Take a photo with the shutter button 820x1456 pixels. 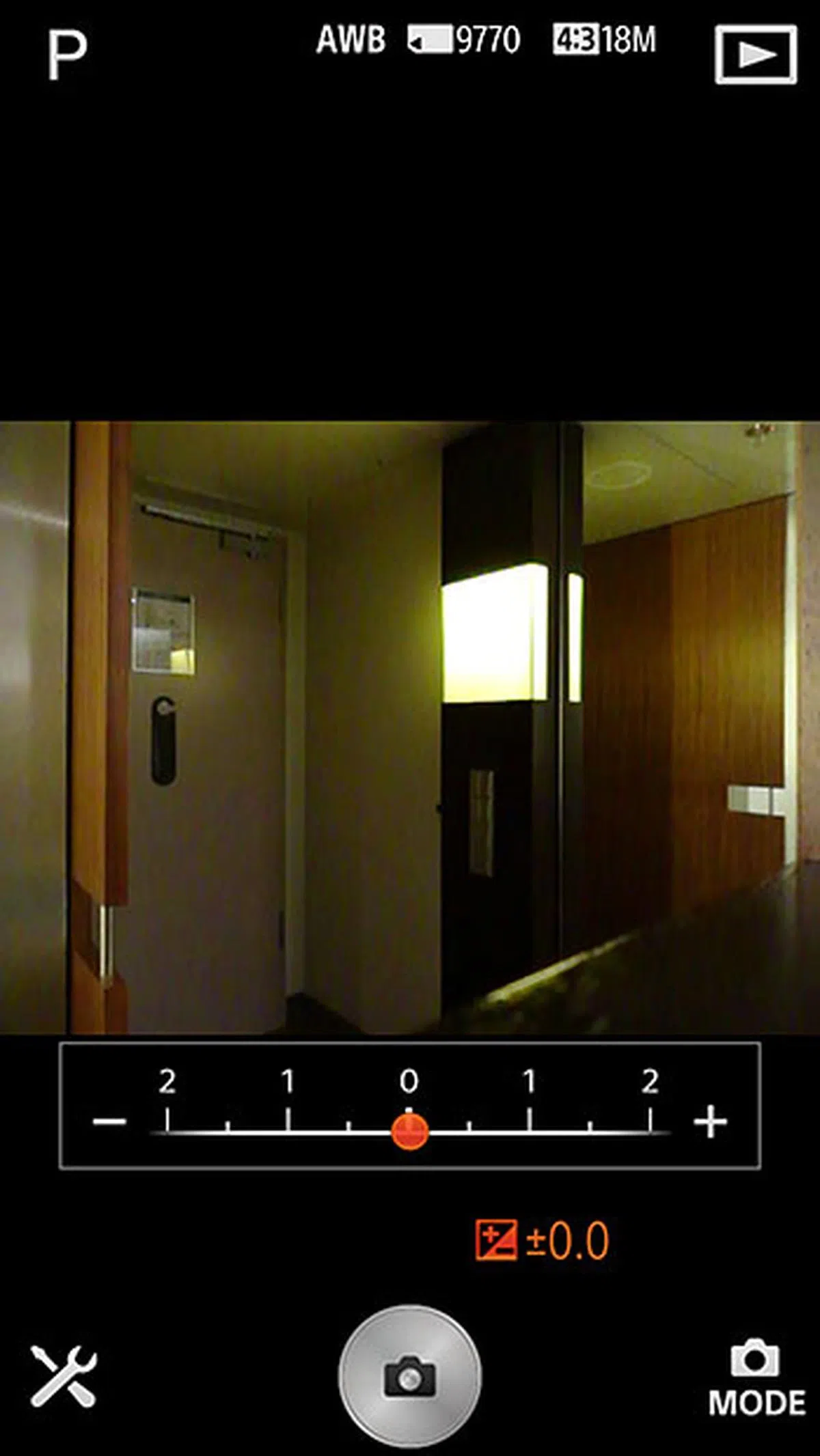410,1375
